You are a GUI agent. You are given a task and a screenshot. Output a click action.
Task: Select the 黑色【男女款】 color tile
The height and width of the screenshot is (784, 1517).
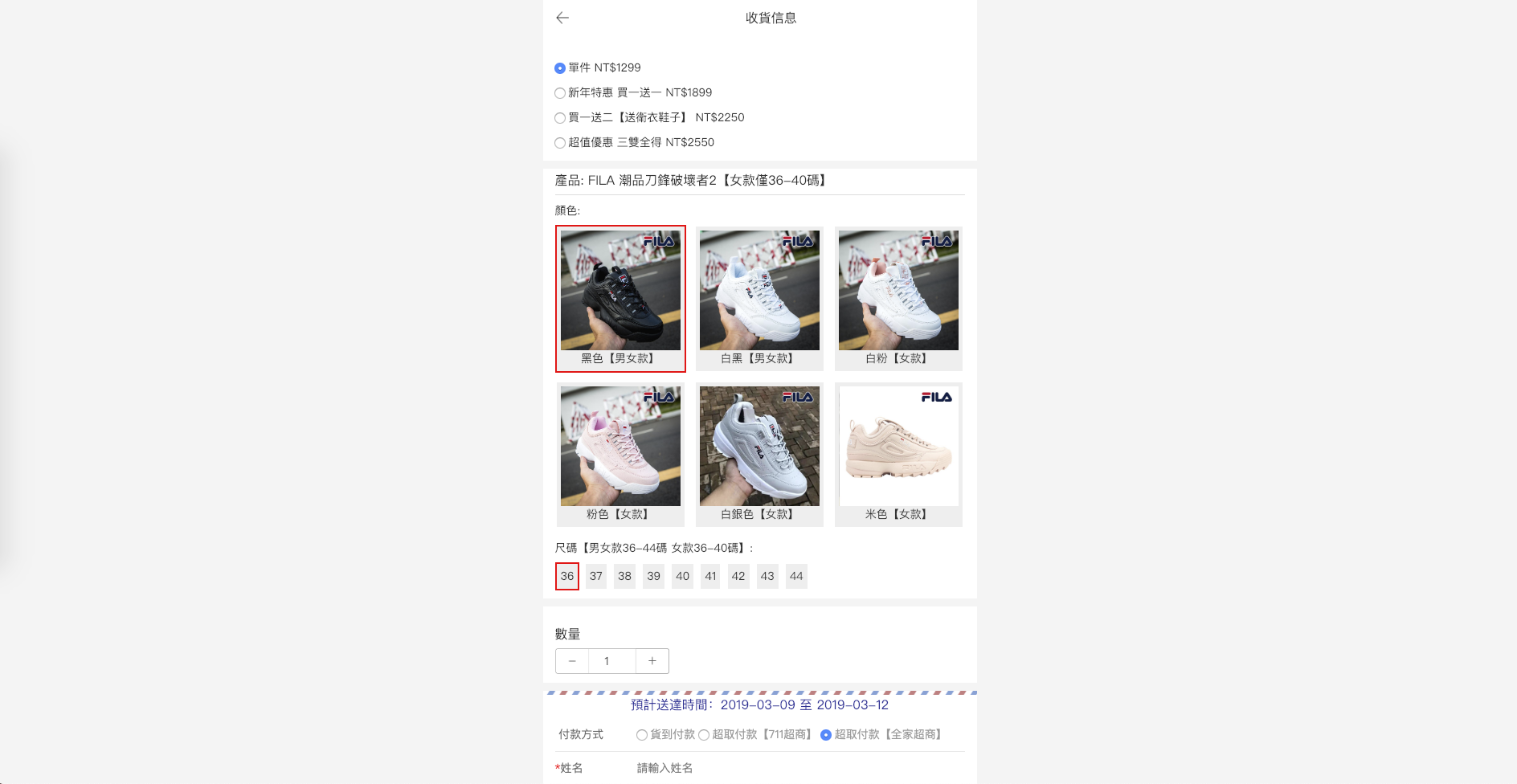pos(620,298)
